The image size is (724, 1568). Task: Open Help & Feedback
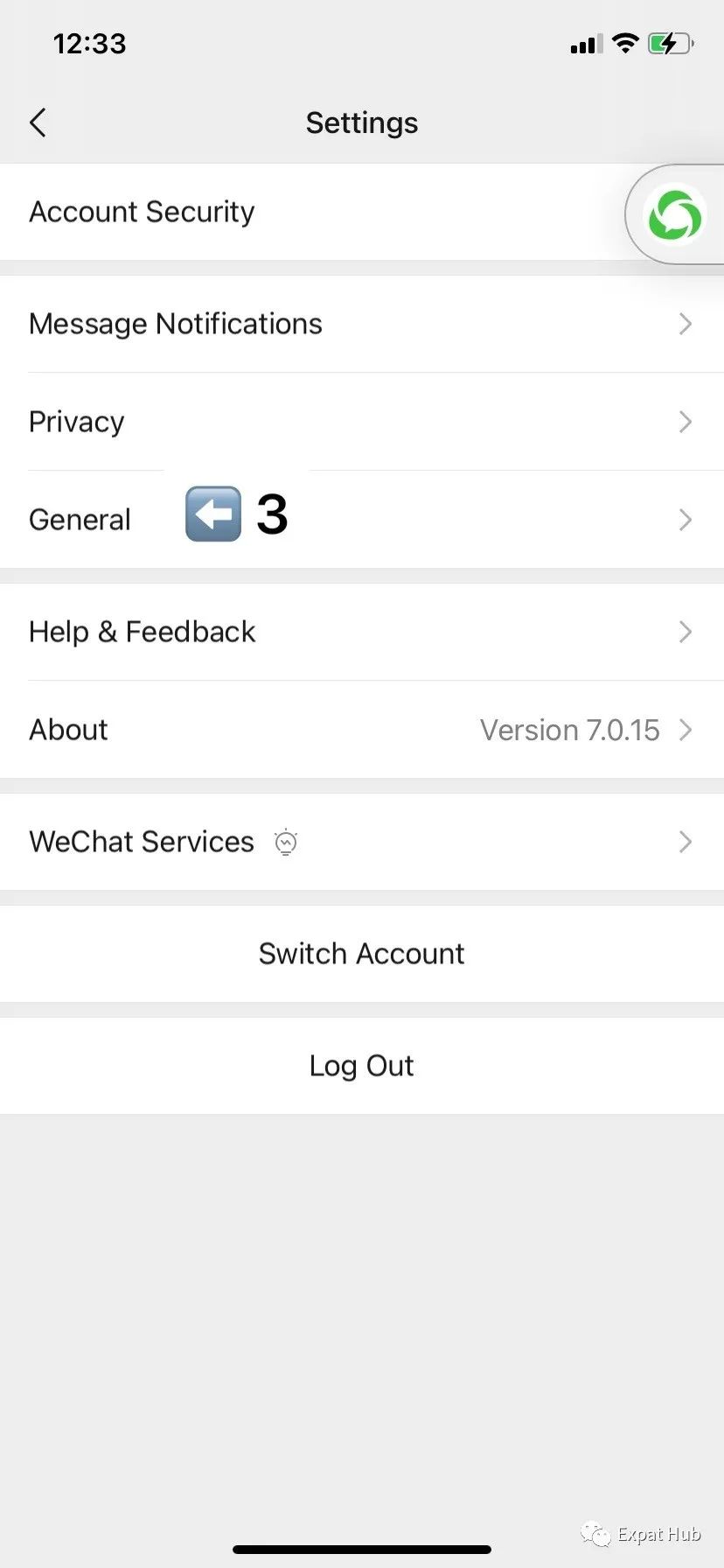pos(362,632)
